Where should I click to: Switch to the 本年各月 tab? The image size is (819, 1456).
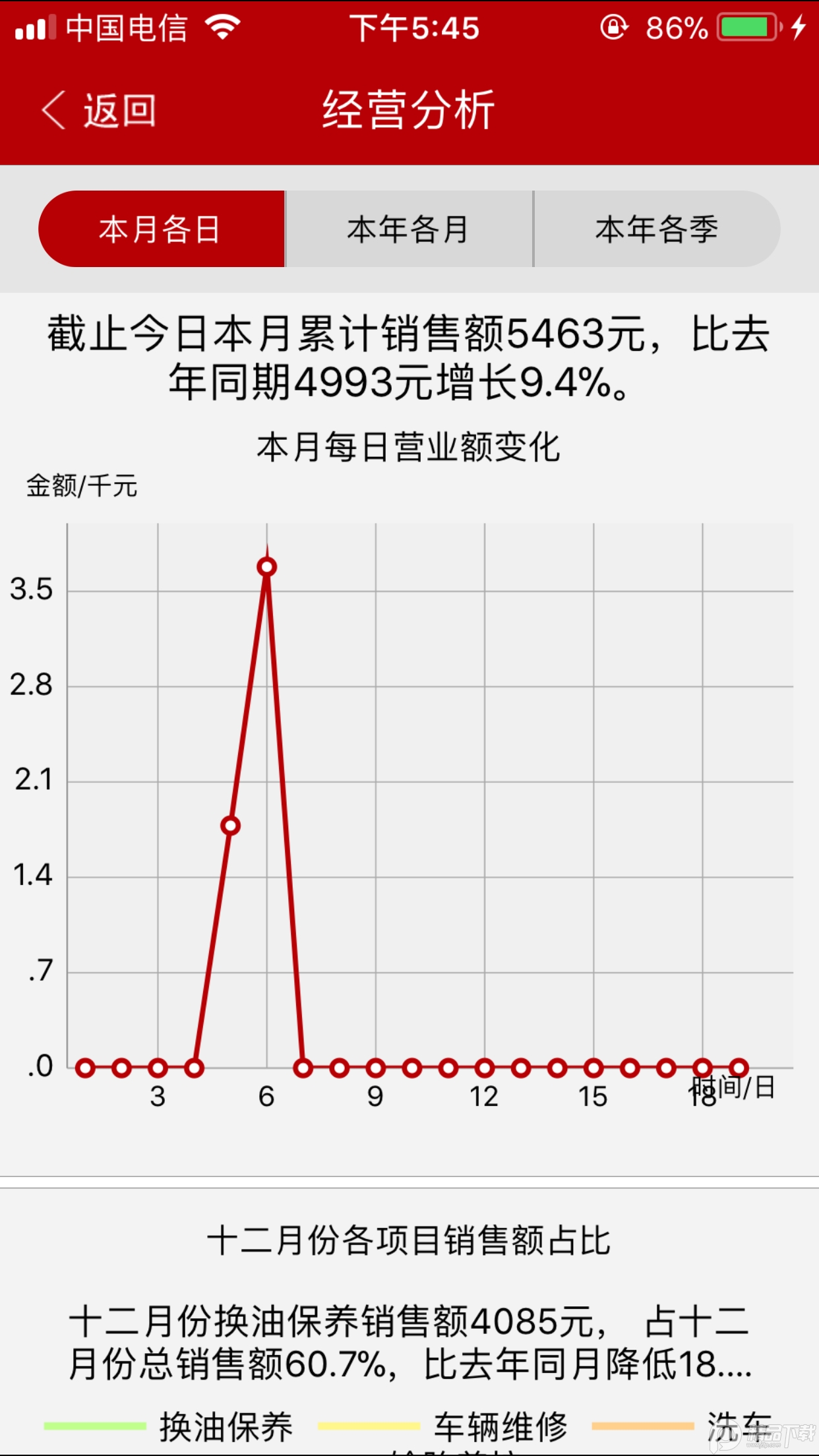[x=409, y=229]
